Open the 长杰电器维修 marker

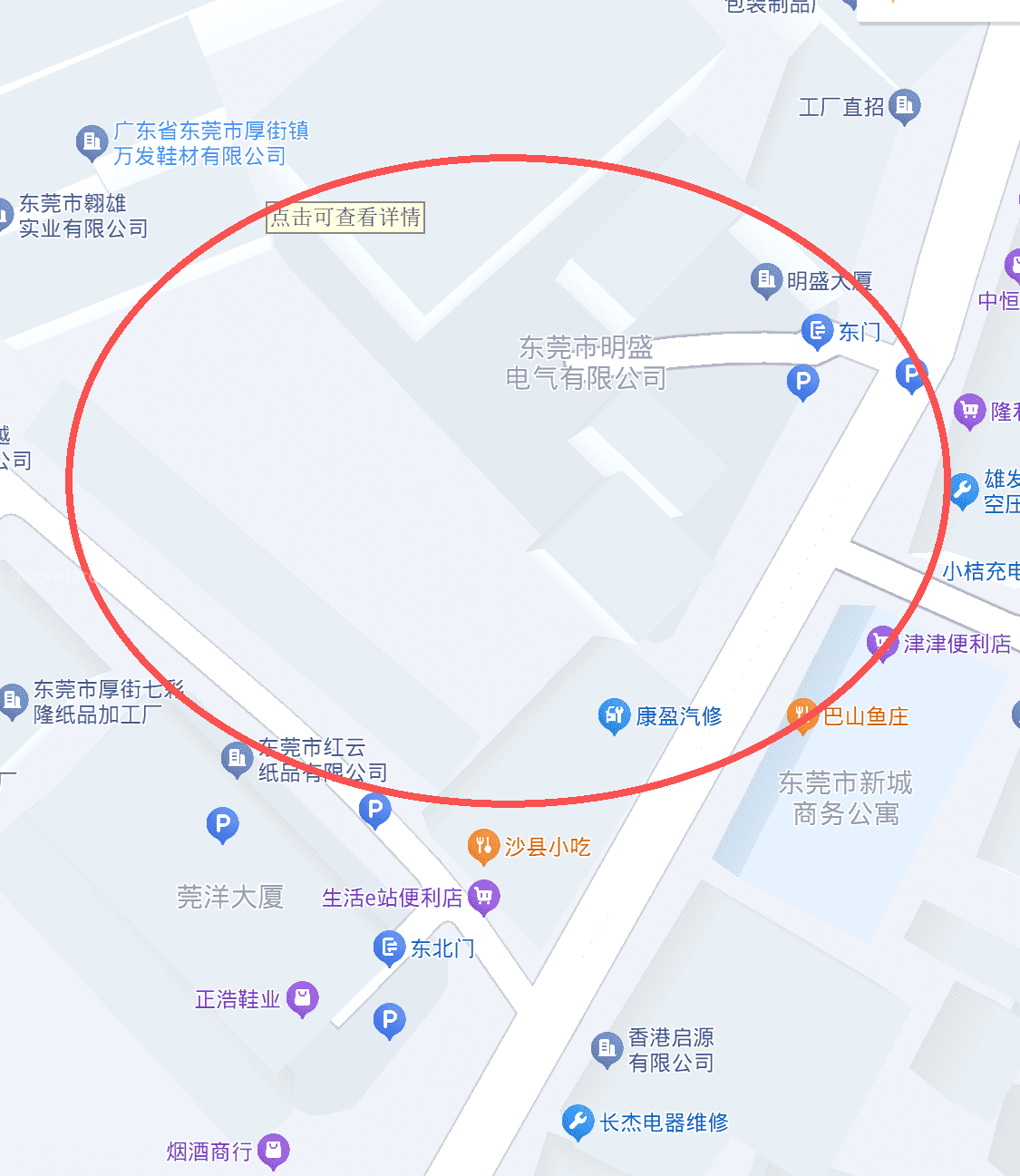point(578,1122)
